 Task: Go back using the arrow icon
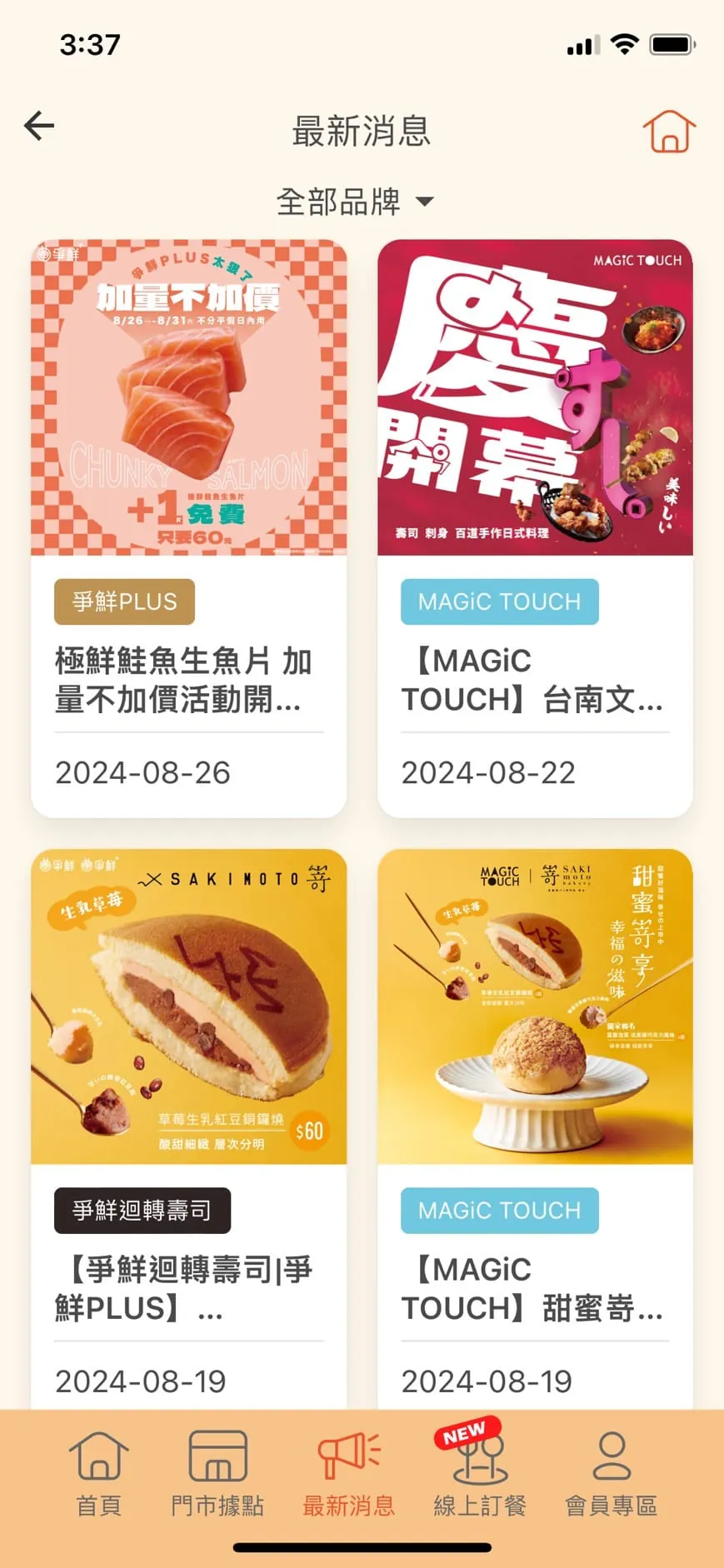(x=39, y=127)
